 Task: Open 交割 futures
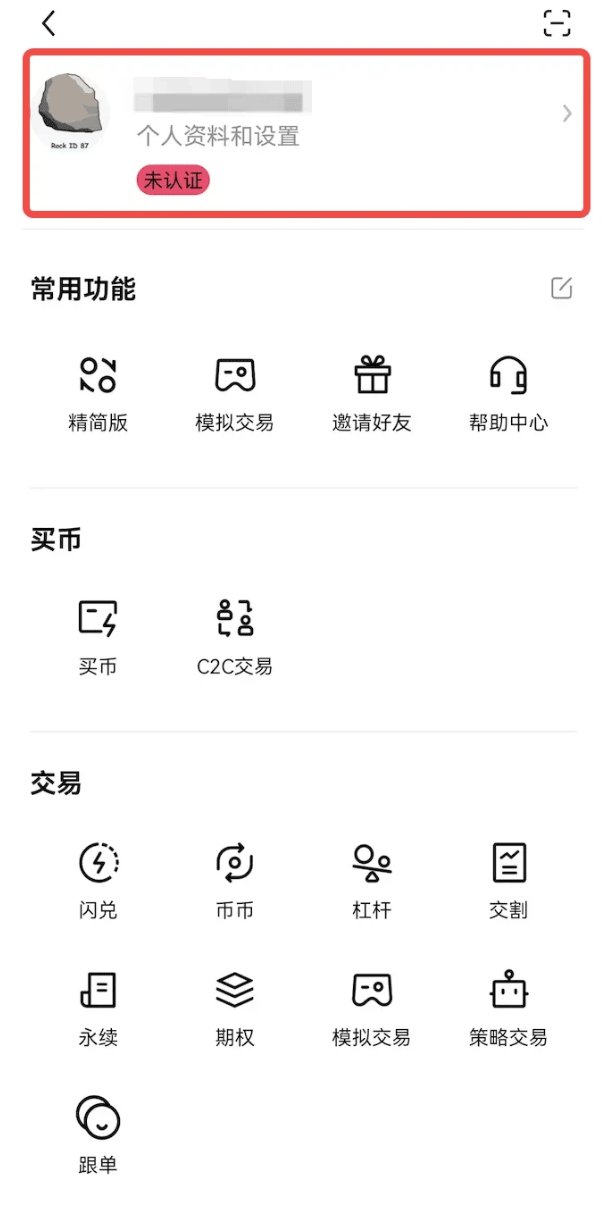[x=508, y=878]
